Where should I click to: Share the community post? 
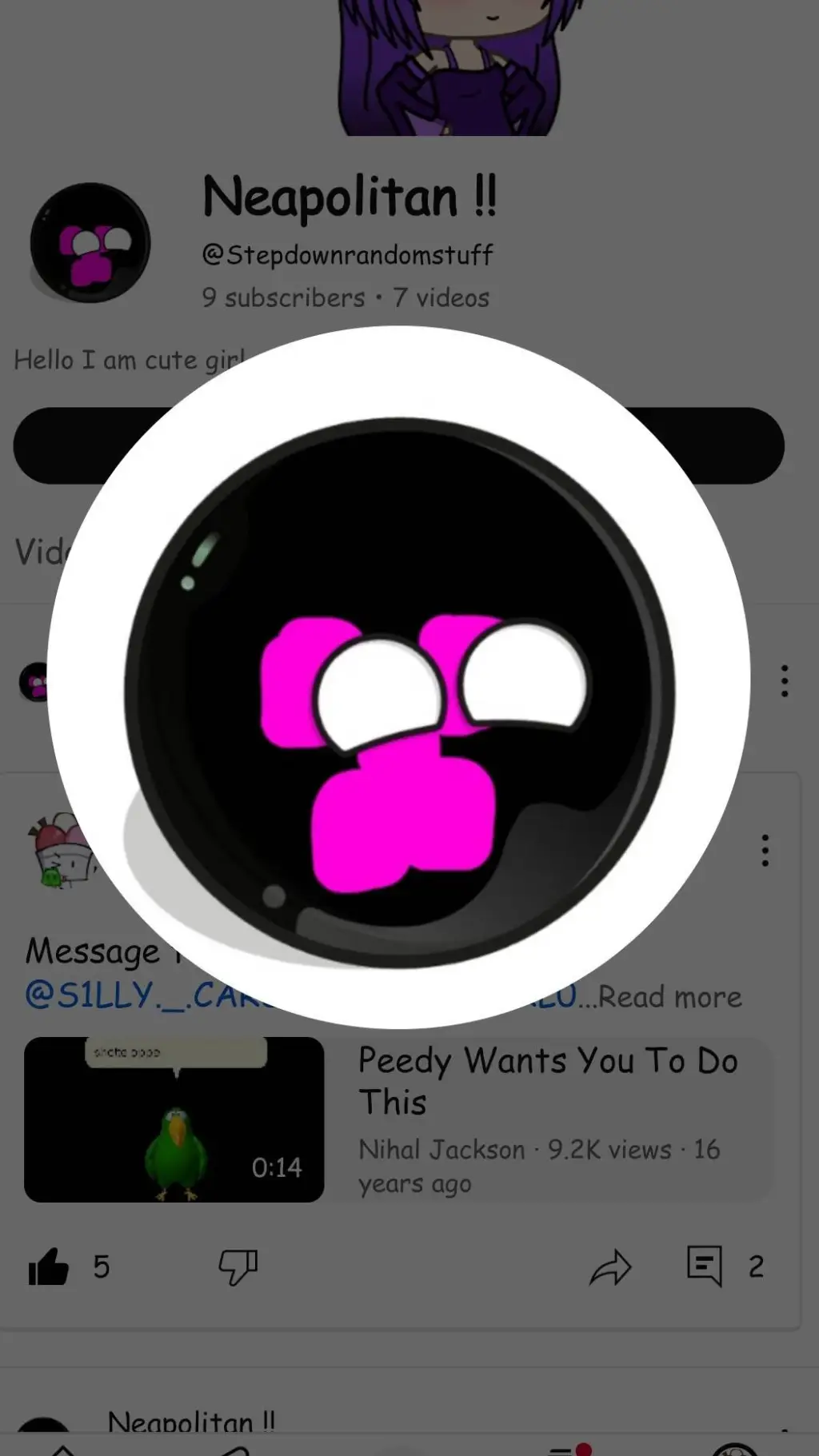point(610,1267)
